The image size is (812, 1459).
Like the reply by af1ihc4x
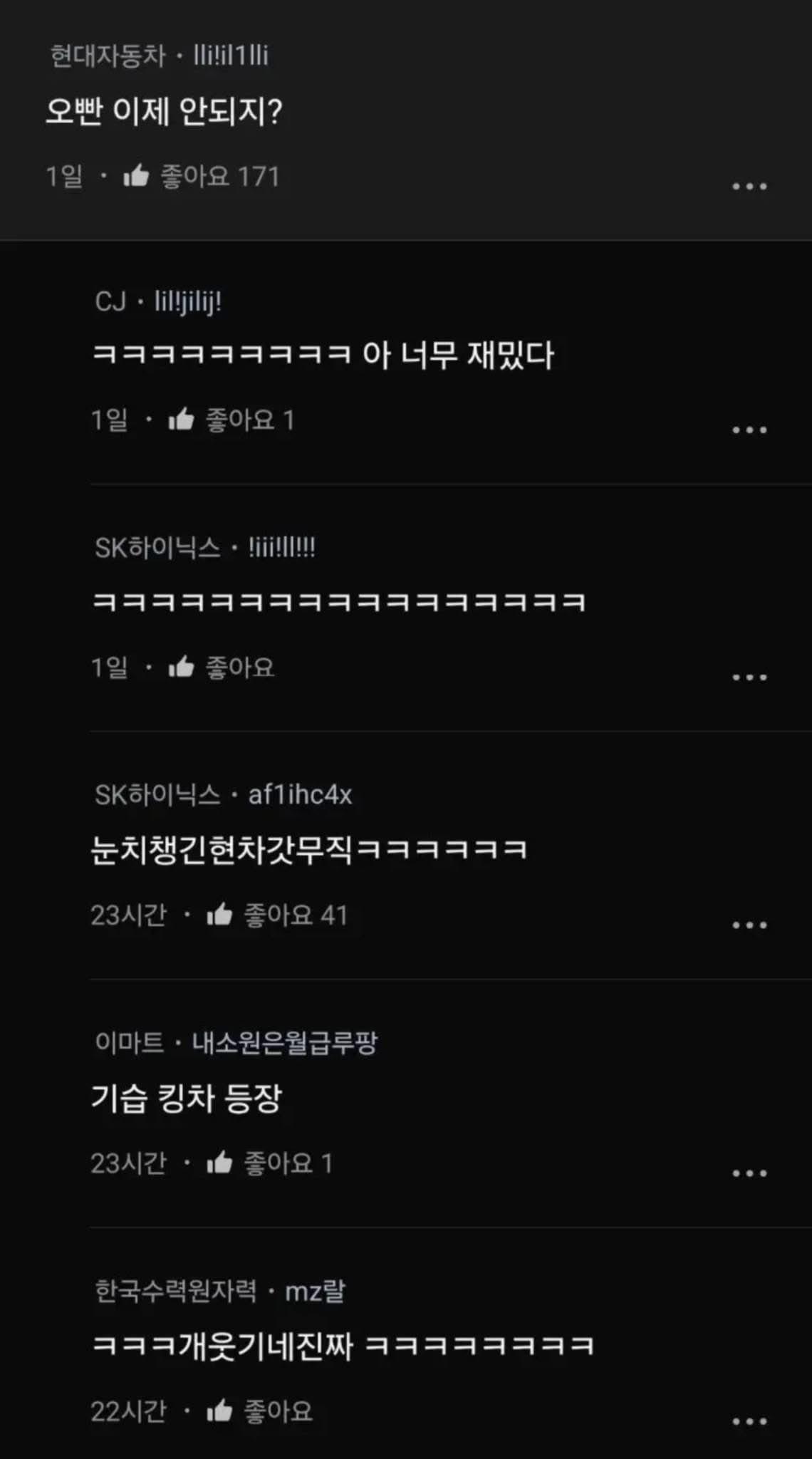pos(219,915)
